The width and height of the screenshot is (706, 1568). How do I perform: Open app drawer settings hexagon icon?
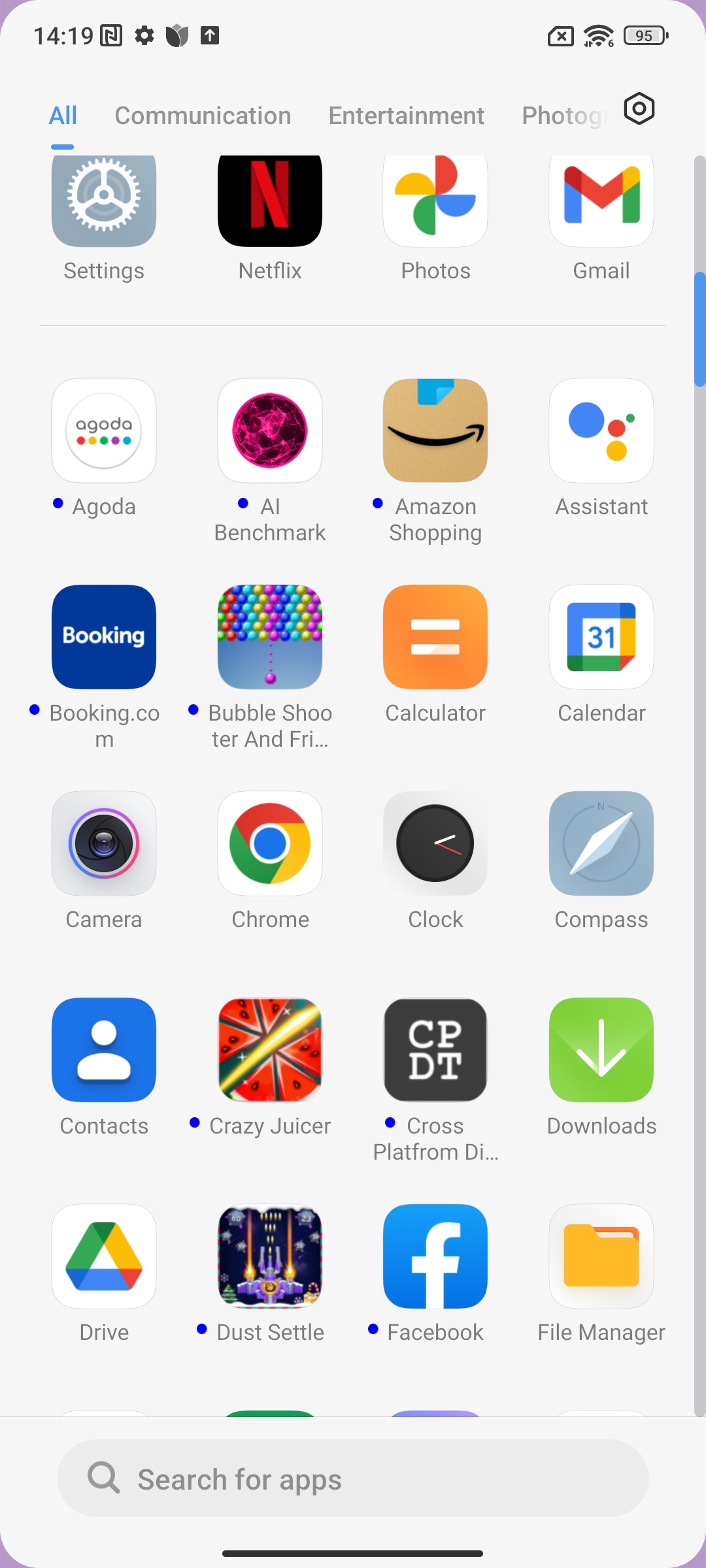(639, 108)
